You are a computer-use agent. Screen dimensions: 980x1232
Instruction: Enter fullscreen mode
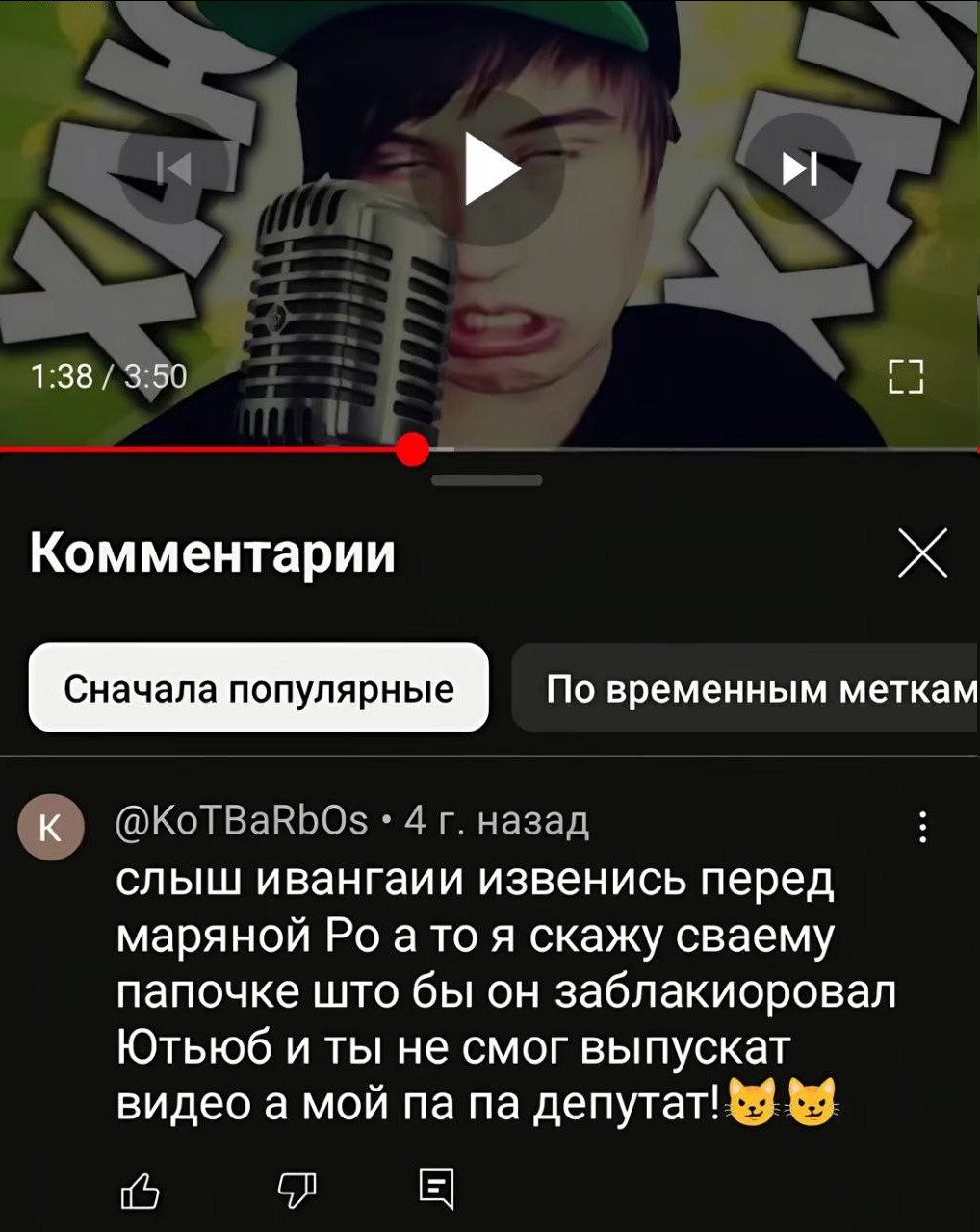[x=906, y=377]
